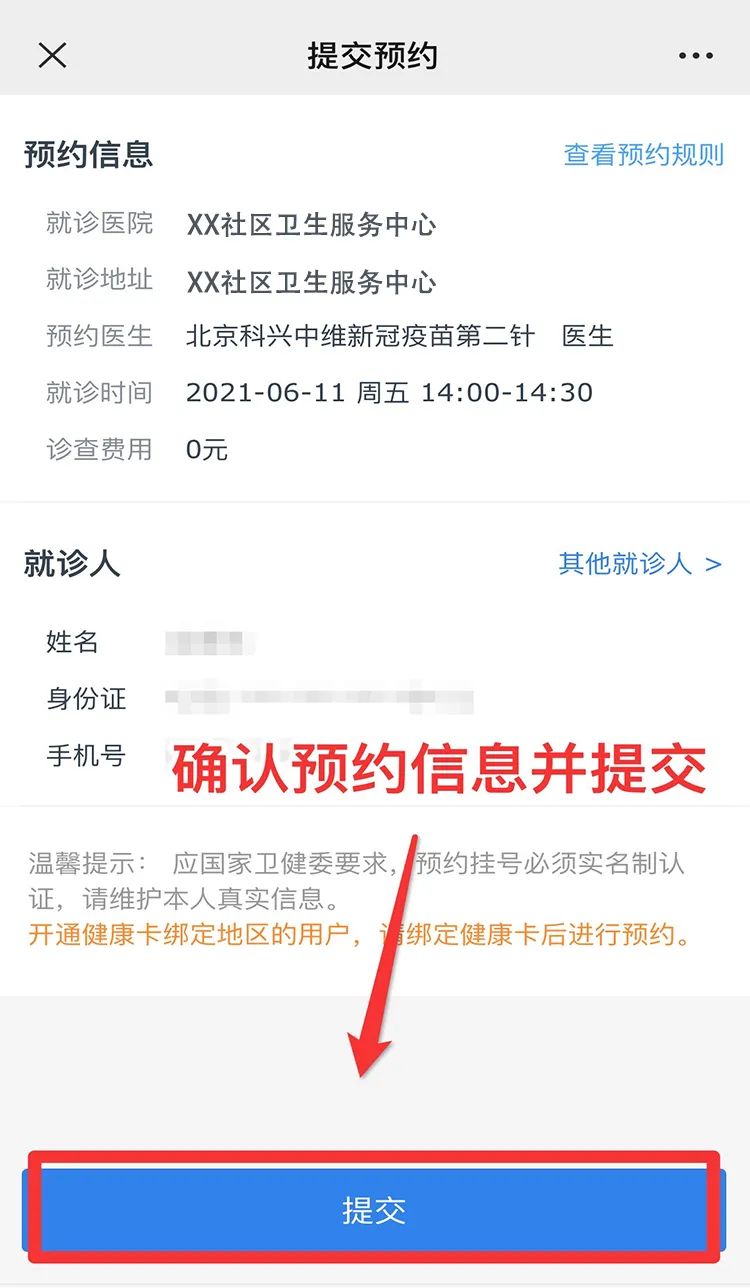Tap 查看预约规则 to view booking rules
Image resolution: width=750 pixels, height=1288 pixels.
pos(644,154)
